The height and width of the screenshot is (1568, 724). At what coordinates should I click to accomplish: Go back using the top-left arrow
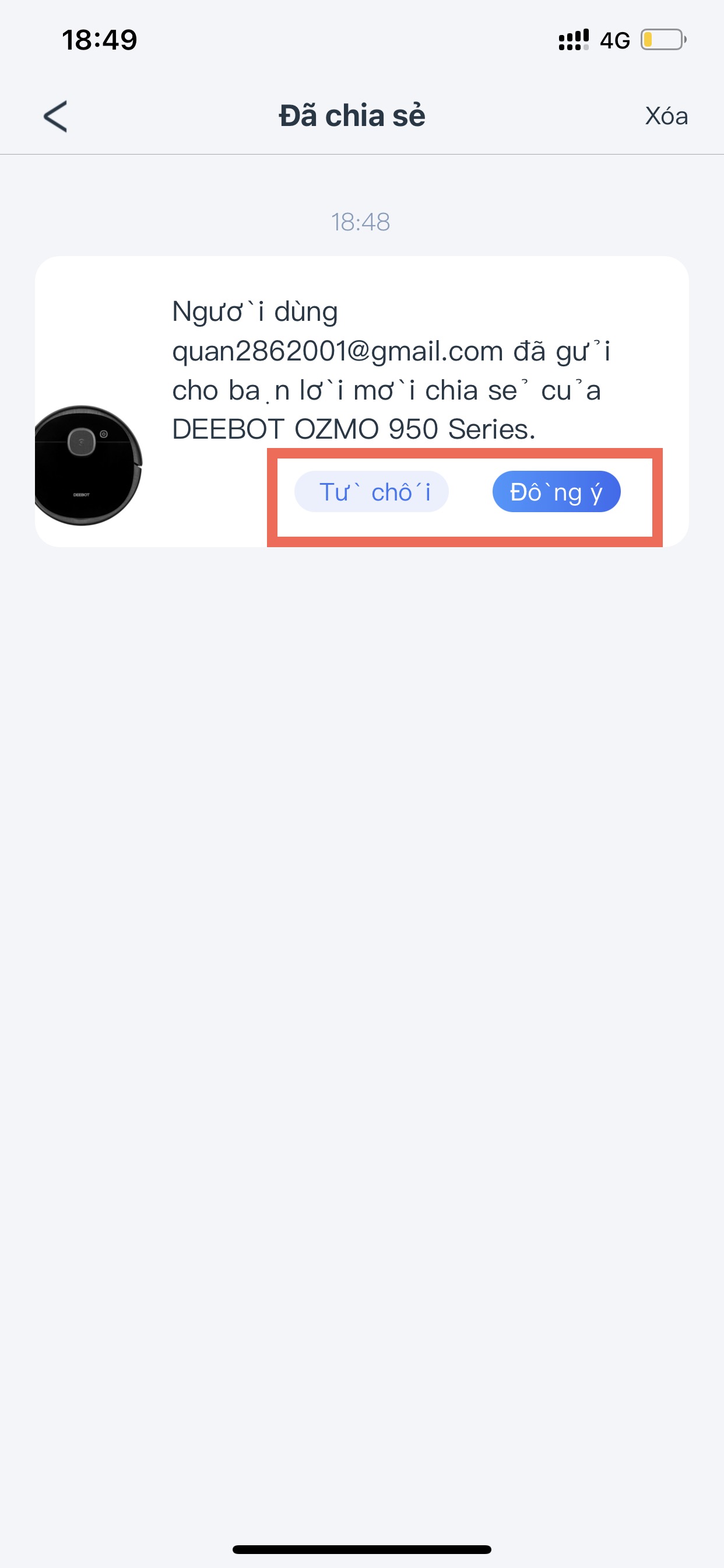point(55,116)
